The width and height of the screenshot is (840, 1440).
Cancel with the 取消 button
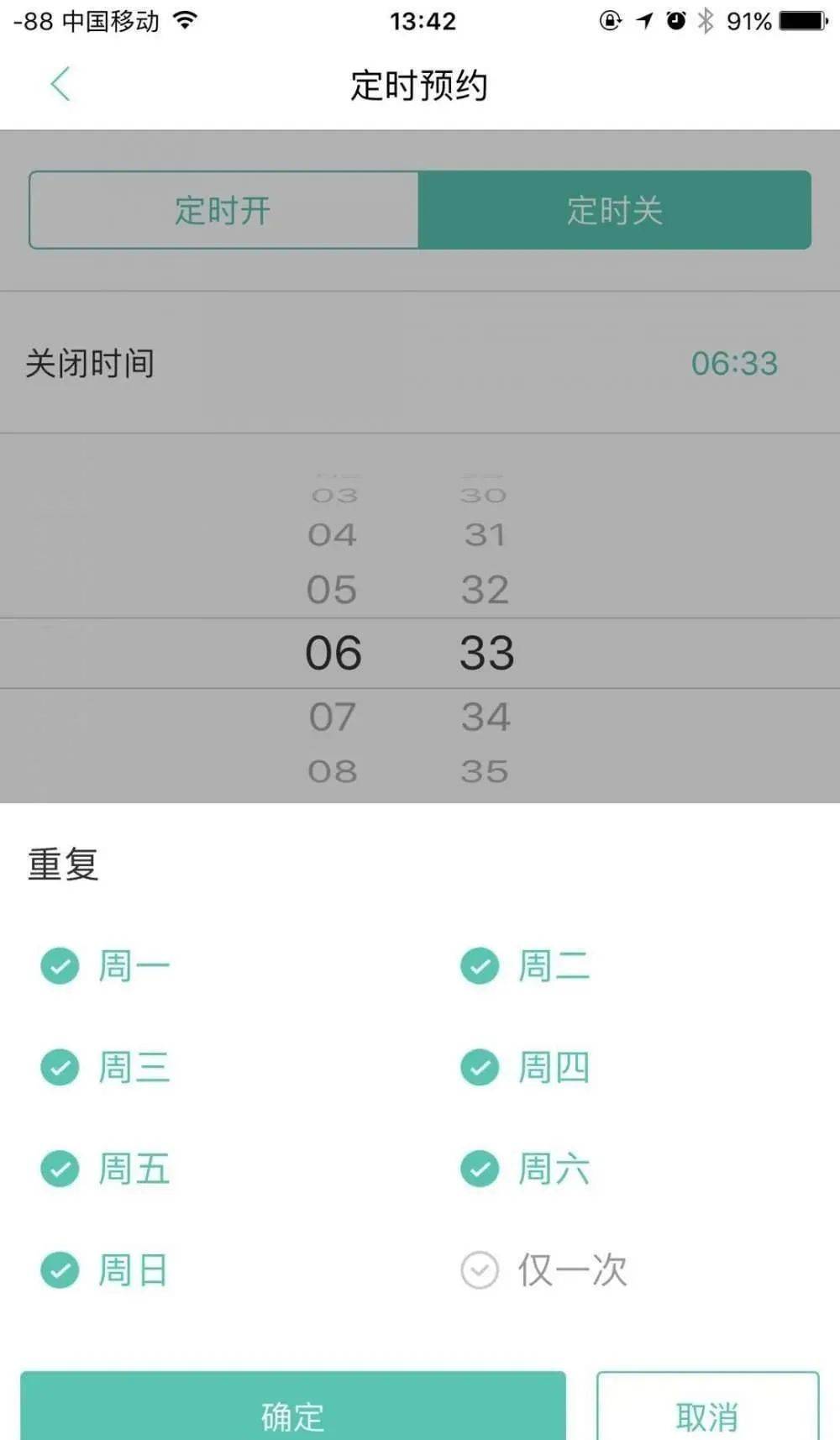tap(707, 1413)
